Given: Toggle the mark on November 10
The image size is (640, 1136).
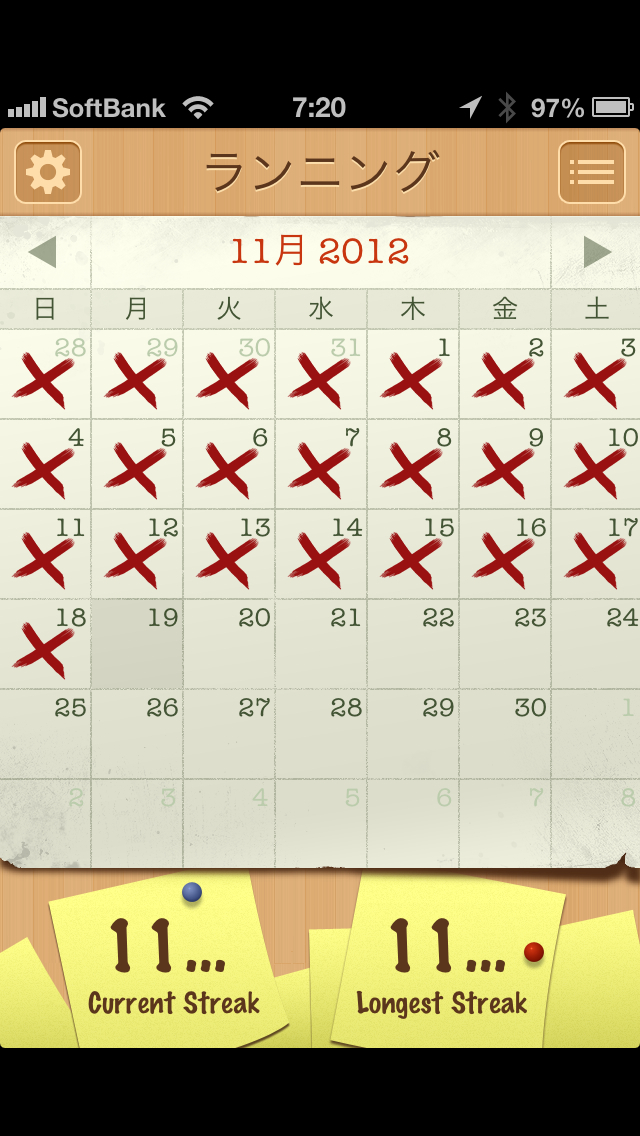Looking at the screenshot, I should coord(596,465).
